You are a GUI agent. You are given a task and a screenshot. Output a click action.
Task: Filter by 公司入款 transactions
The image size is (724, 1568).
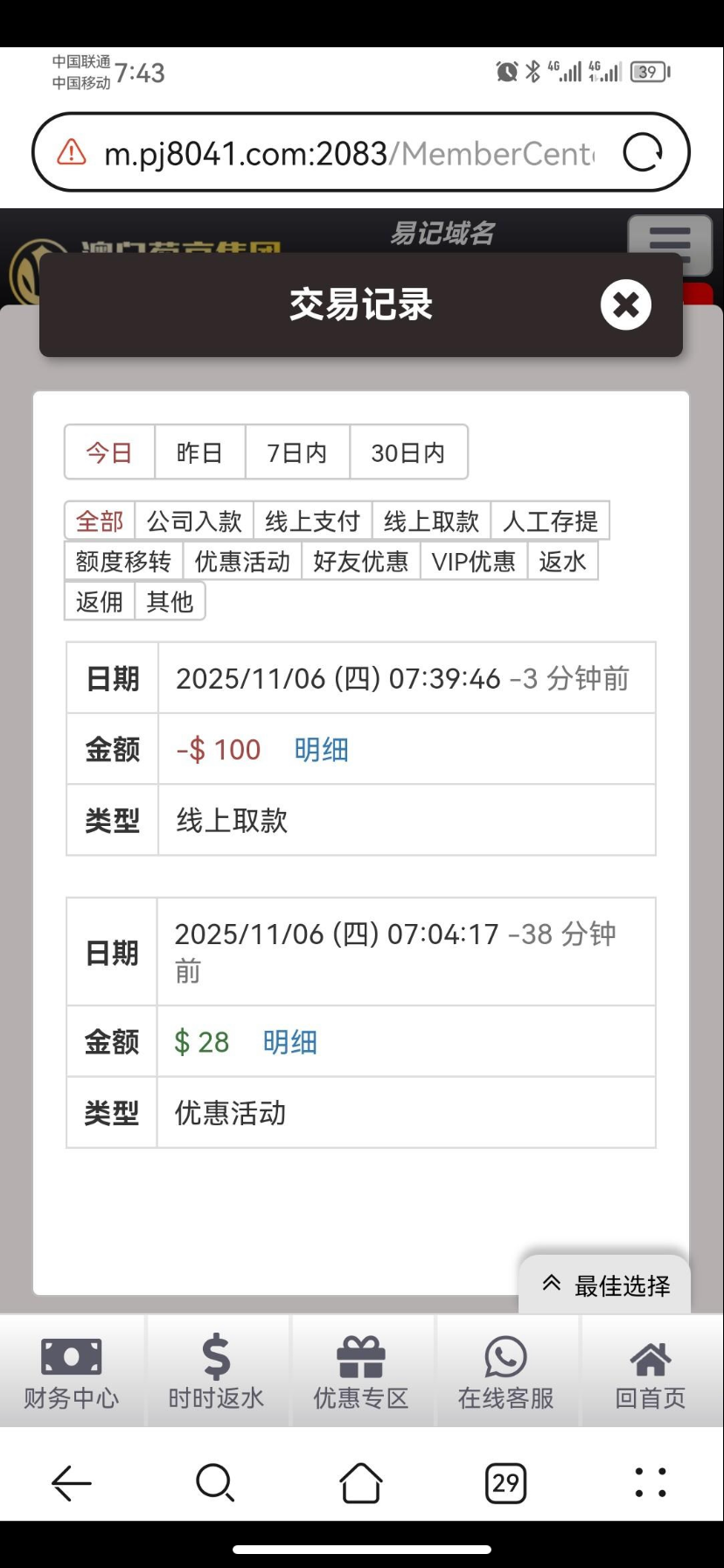(x=194, y=521)
